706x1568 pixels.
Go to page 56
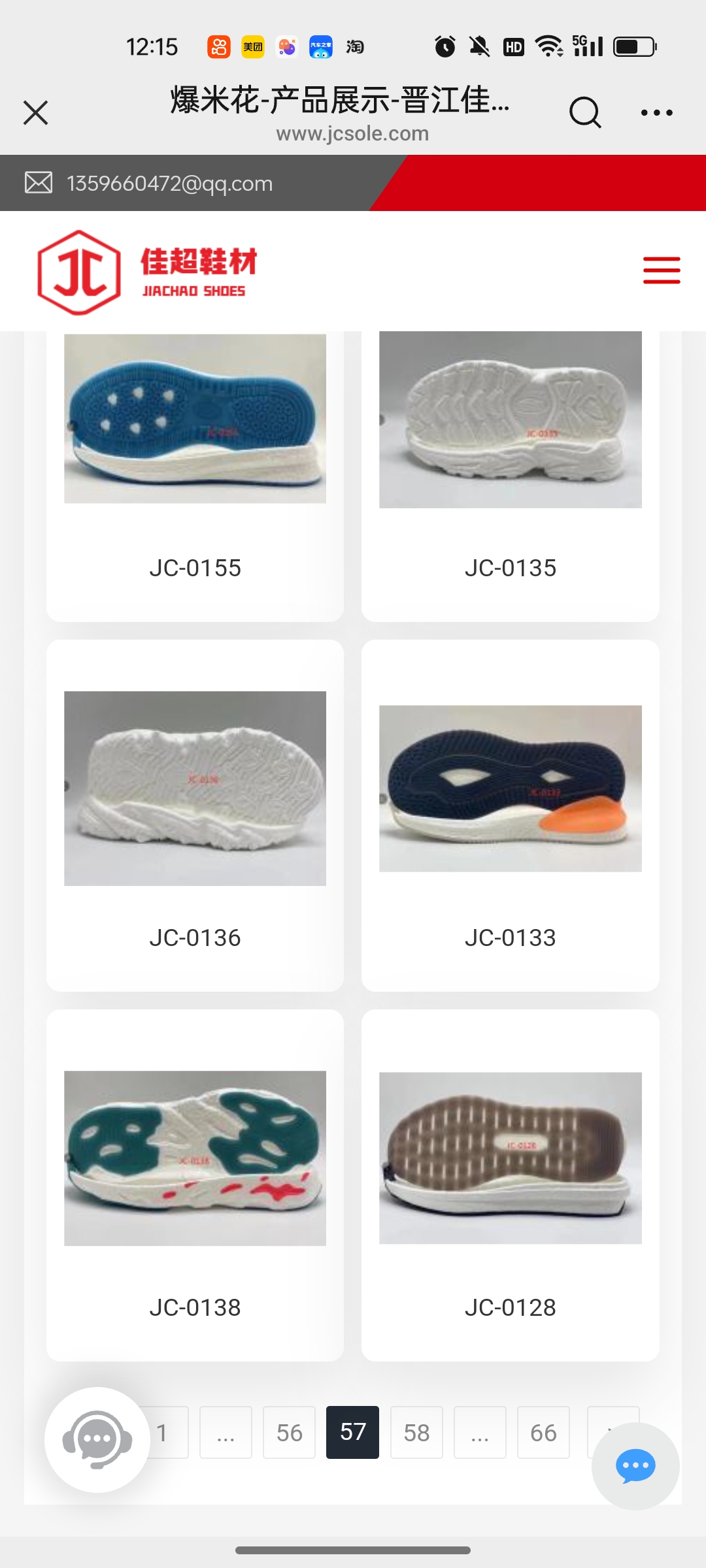tap(289, 1432)
